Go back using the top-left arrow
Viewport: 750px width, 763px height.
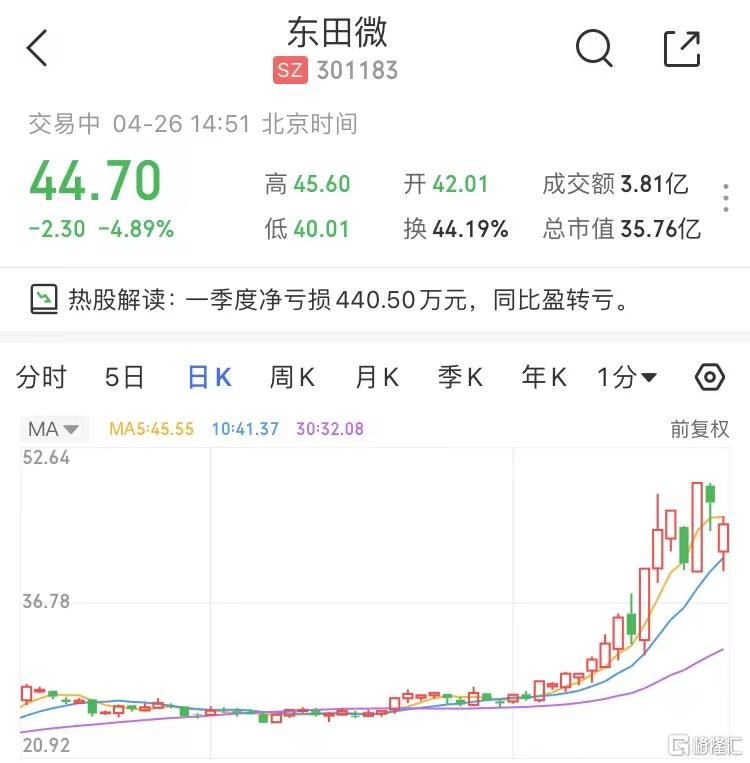(x=38, y=48)
